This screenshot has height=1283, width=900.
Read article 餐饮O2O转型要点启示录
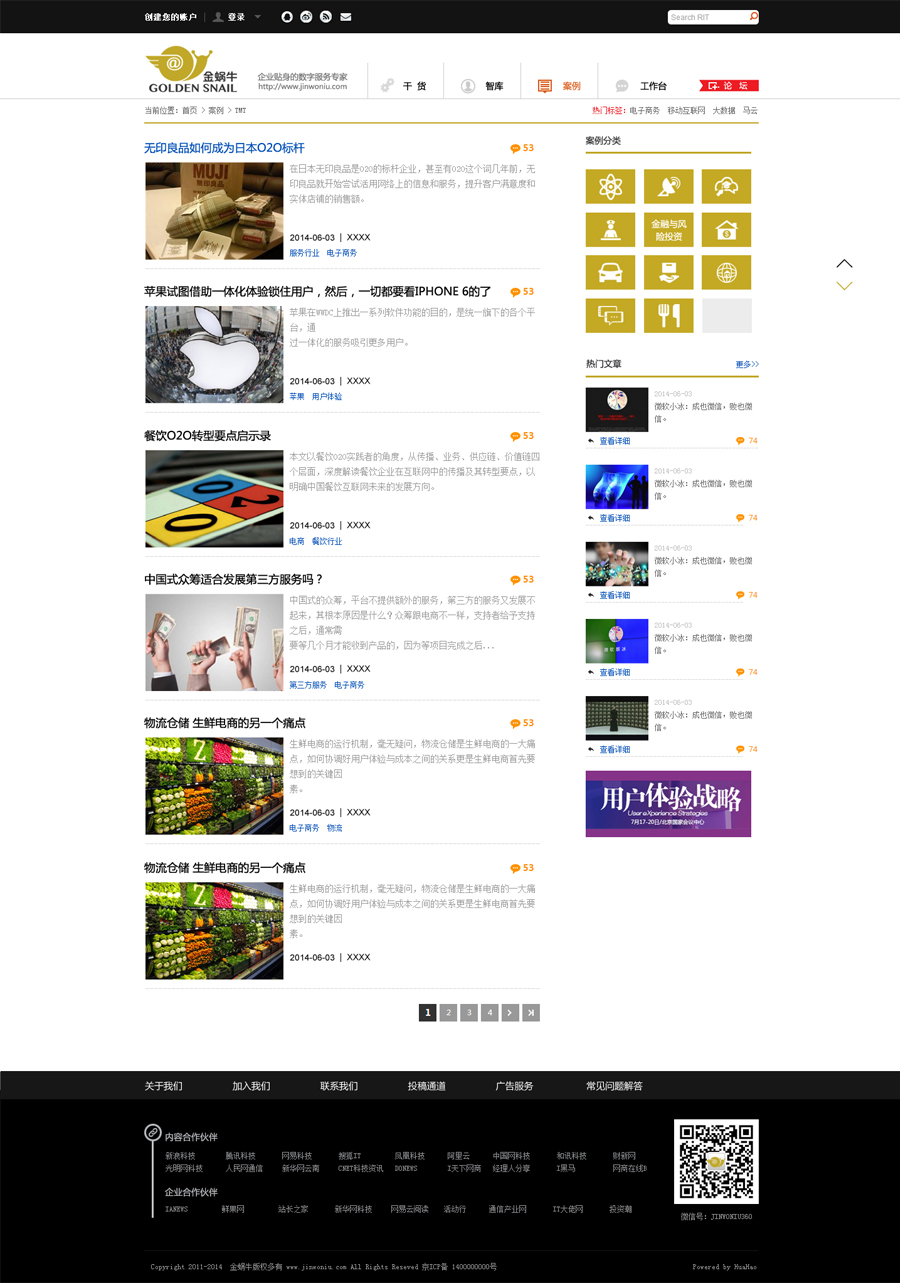point(207,436)
